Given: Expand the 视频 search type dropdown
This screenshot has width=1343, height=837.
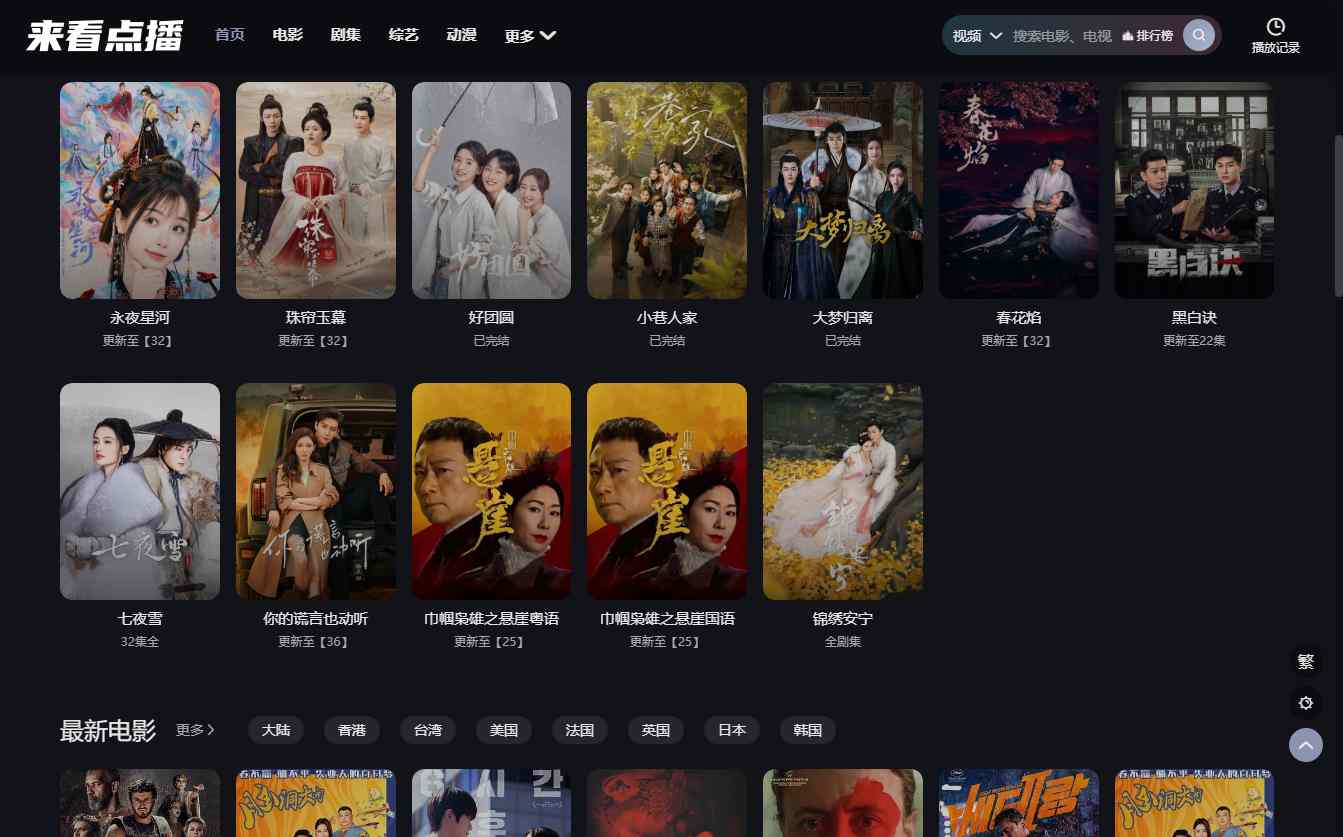Looking at the screenshot, I should (977, 36).
